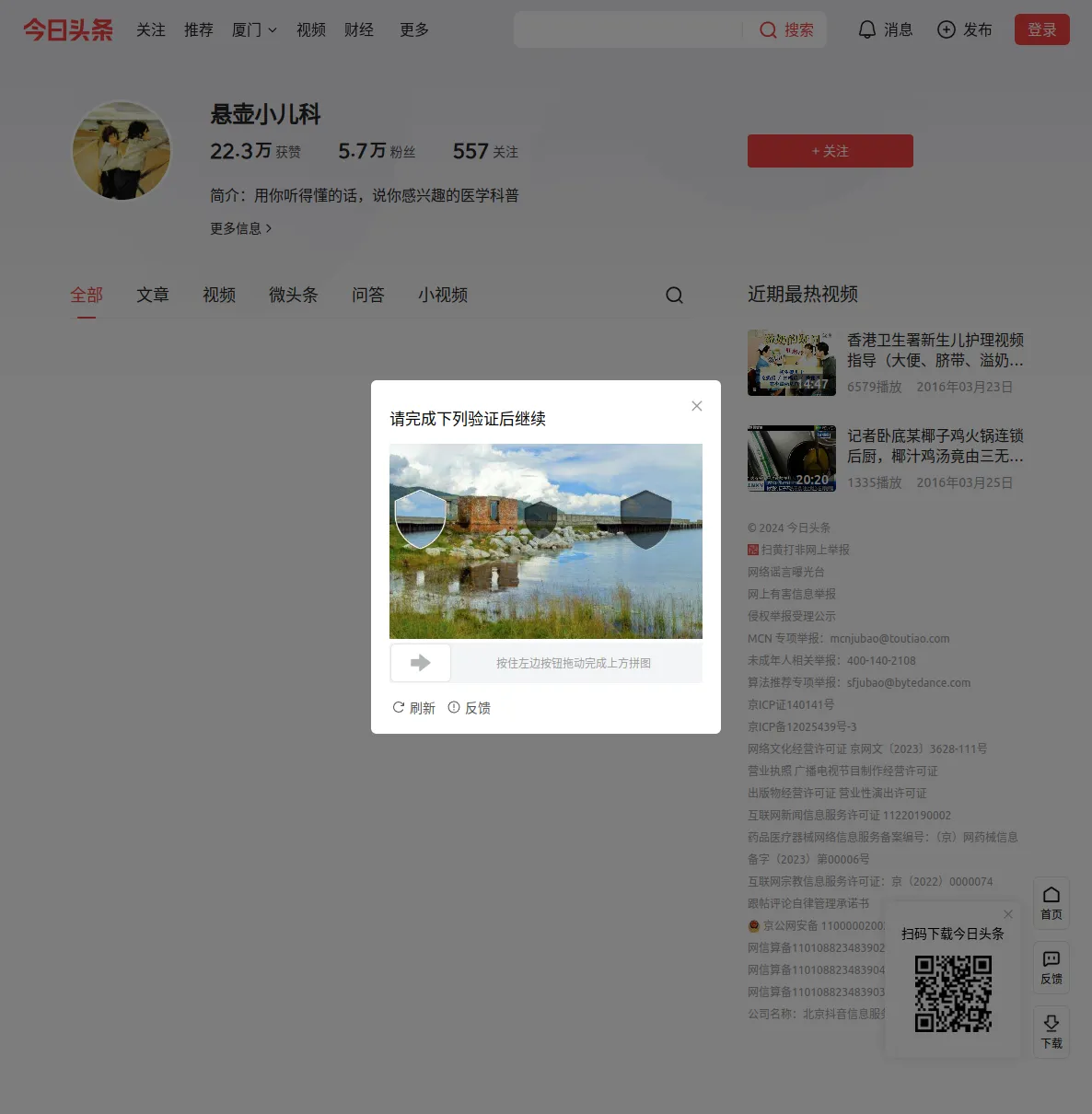Close the verification dialog
Screen dimensions: 1092x1114
[697, 406]
